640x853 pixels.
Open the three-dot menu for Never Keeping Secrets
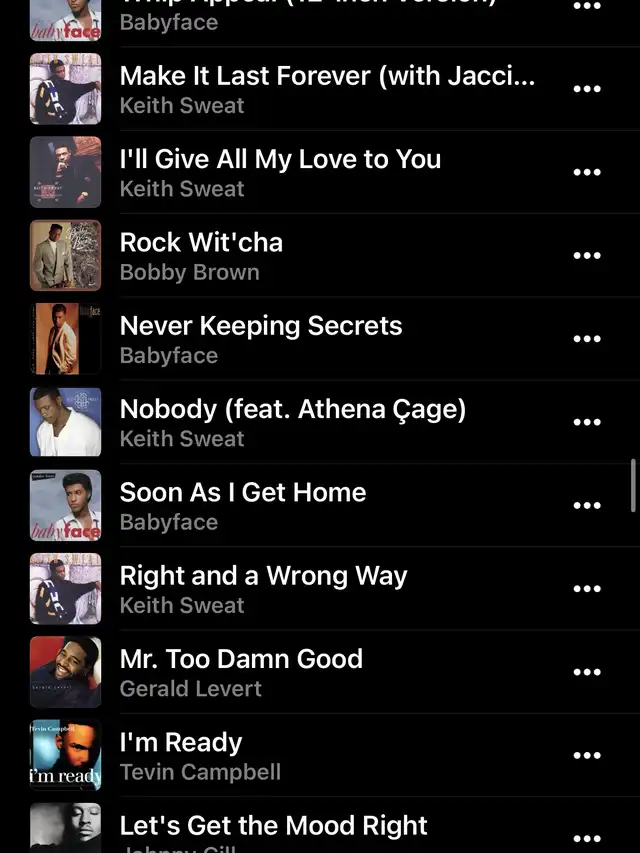[587, 339]
